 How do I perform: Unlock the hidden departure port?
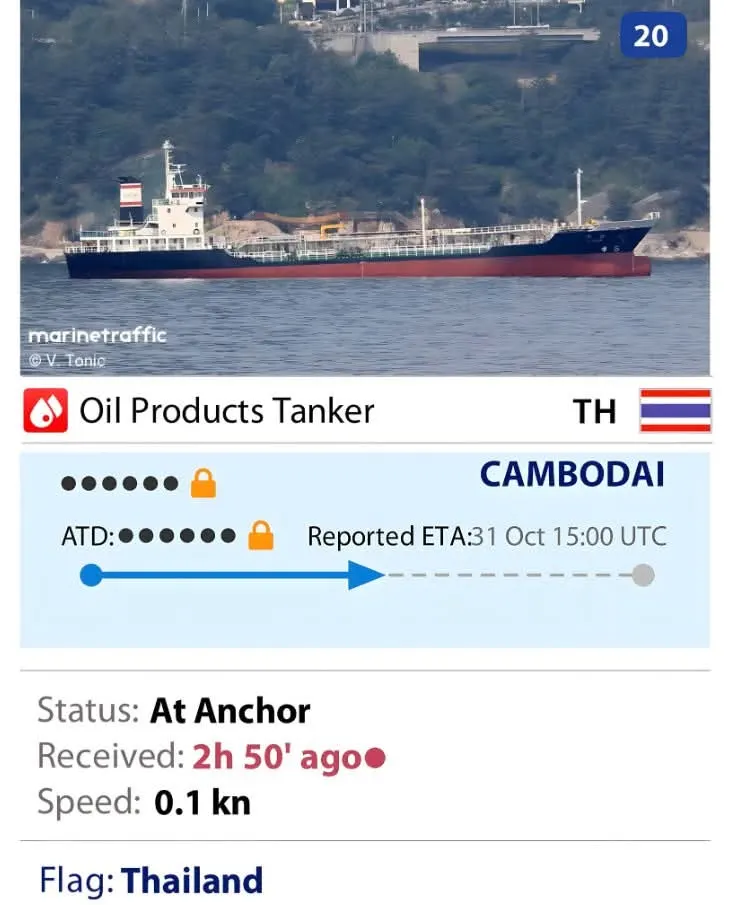(x=203, y=484)
